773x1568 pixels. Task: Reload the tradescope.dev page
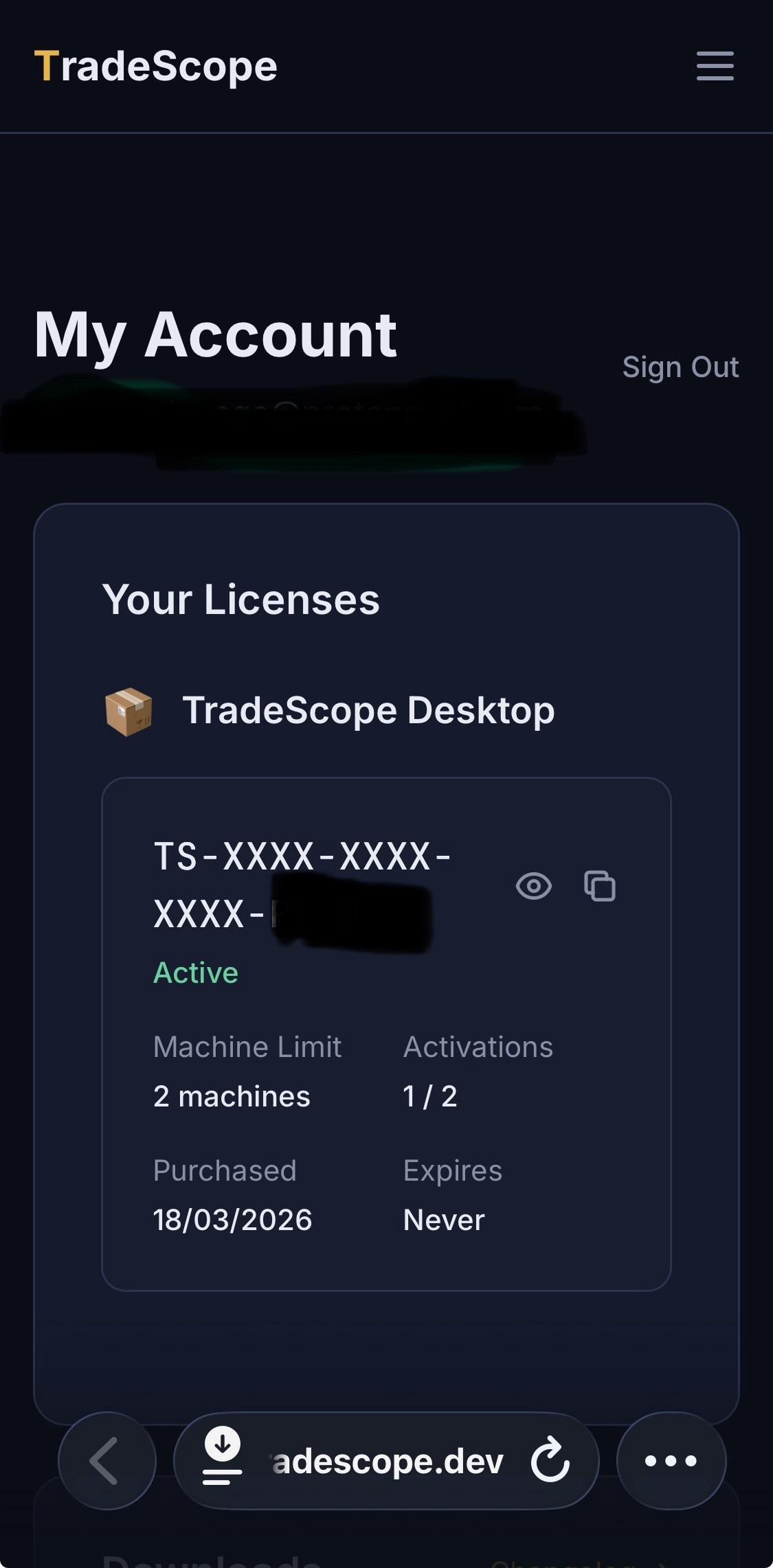(x=550, y=1461)
